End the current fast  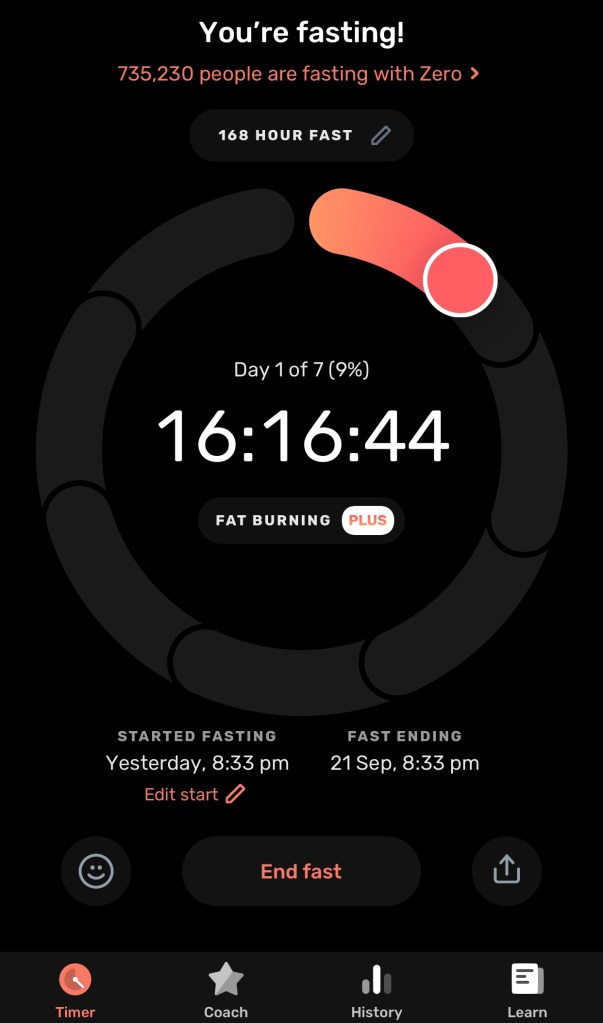point(301,871)
